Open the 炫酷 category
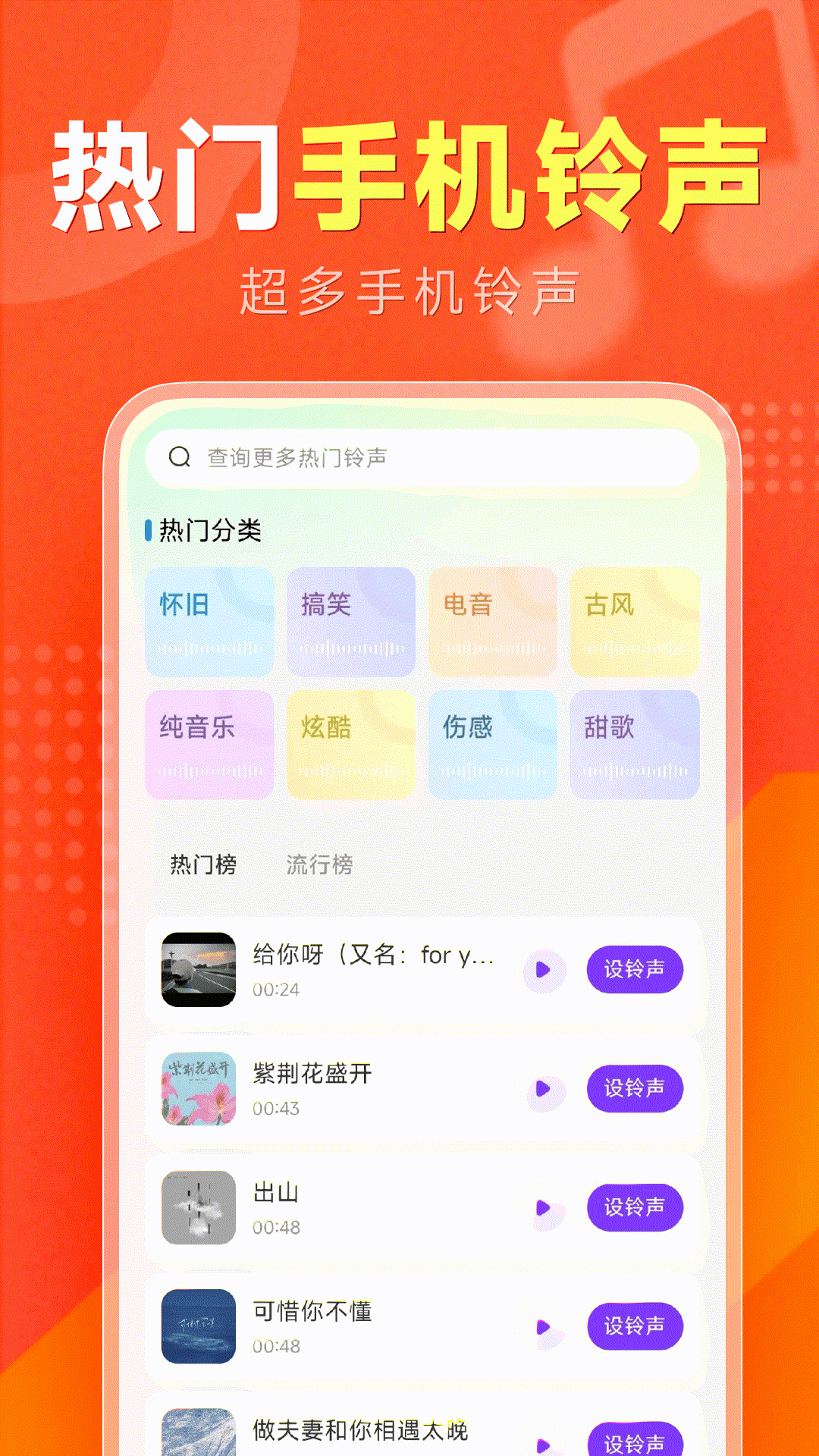The height and width of the screenshot is (1456, 819). pos(351,745)
